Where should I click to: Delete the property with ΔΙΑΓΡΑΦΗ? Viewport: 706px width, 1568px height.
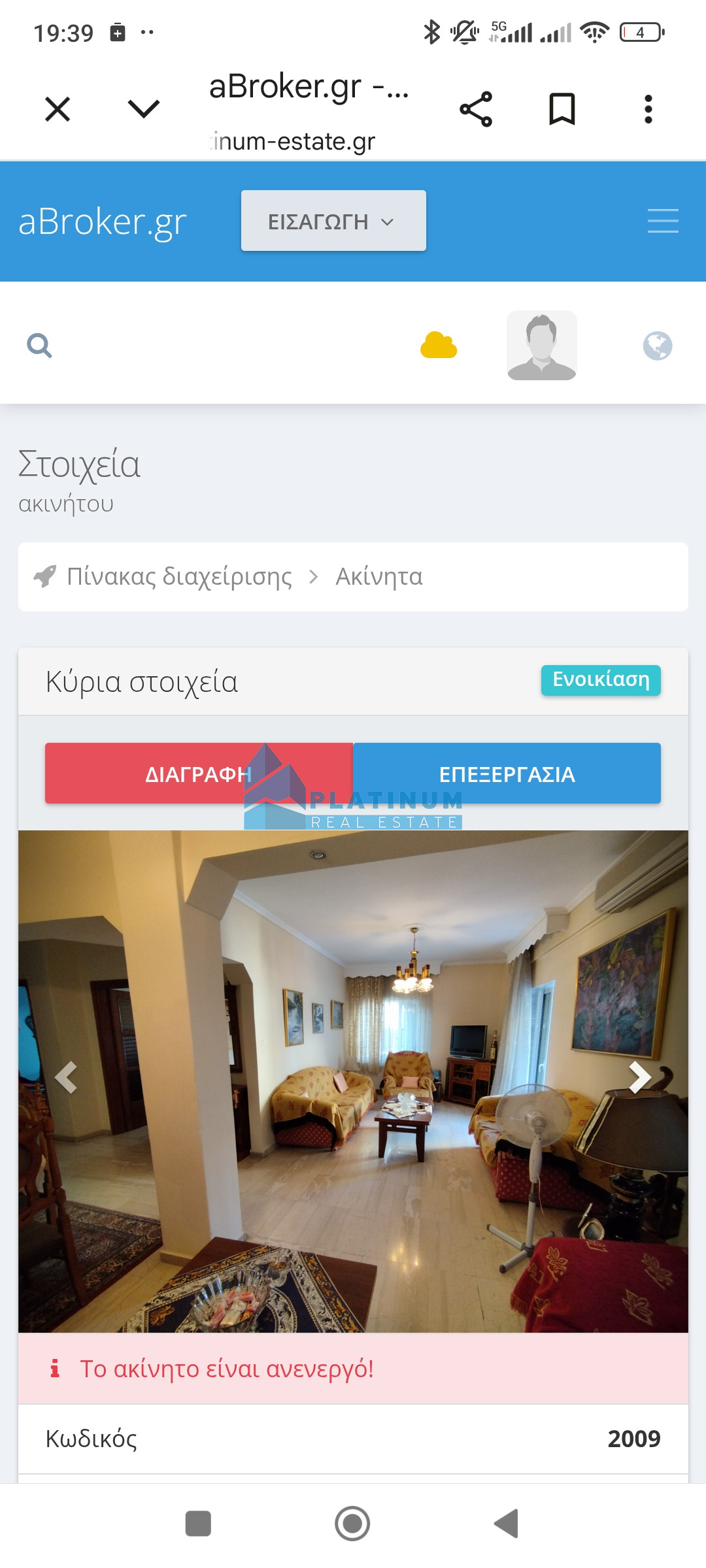pos(199,774)
